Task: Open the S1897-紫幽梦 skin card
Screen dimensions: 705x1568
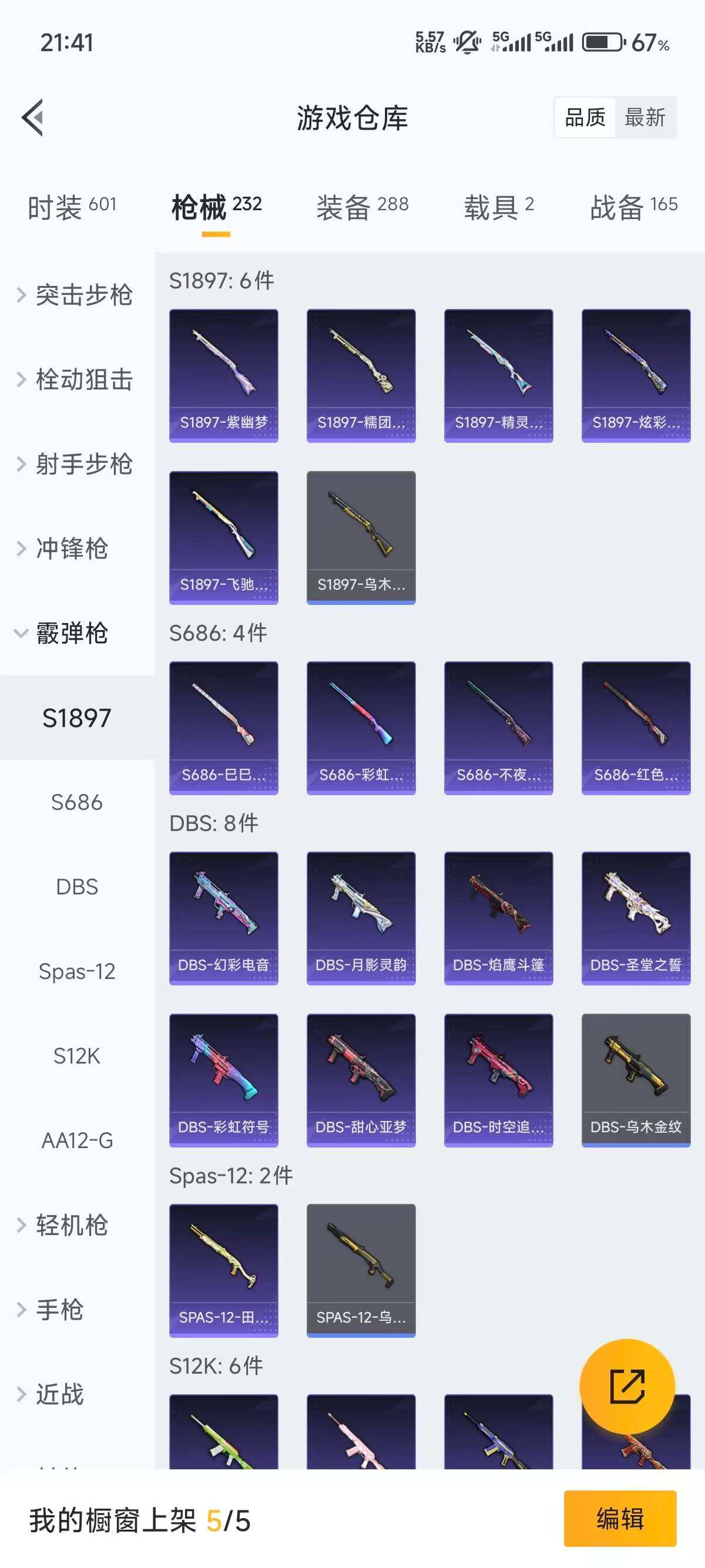Action: click(x=223, y=376)
